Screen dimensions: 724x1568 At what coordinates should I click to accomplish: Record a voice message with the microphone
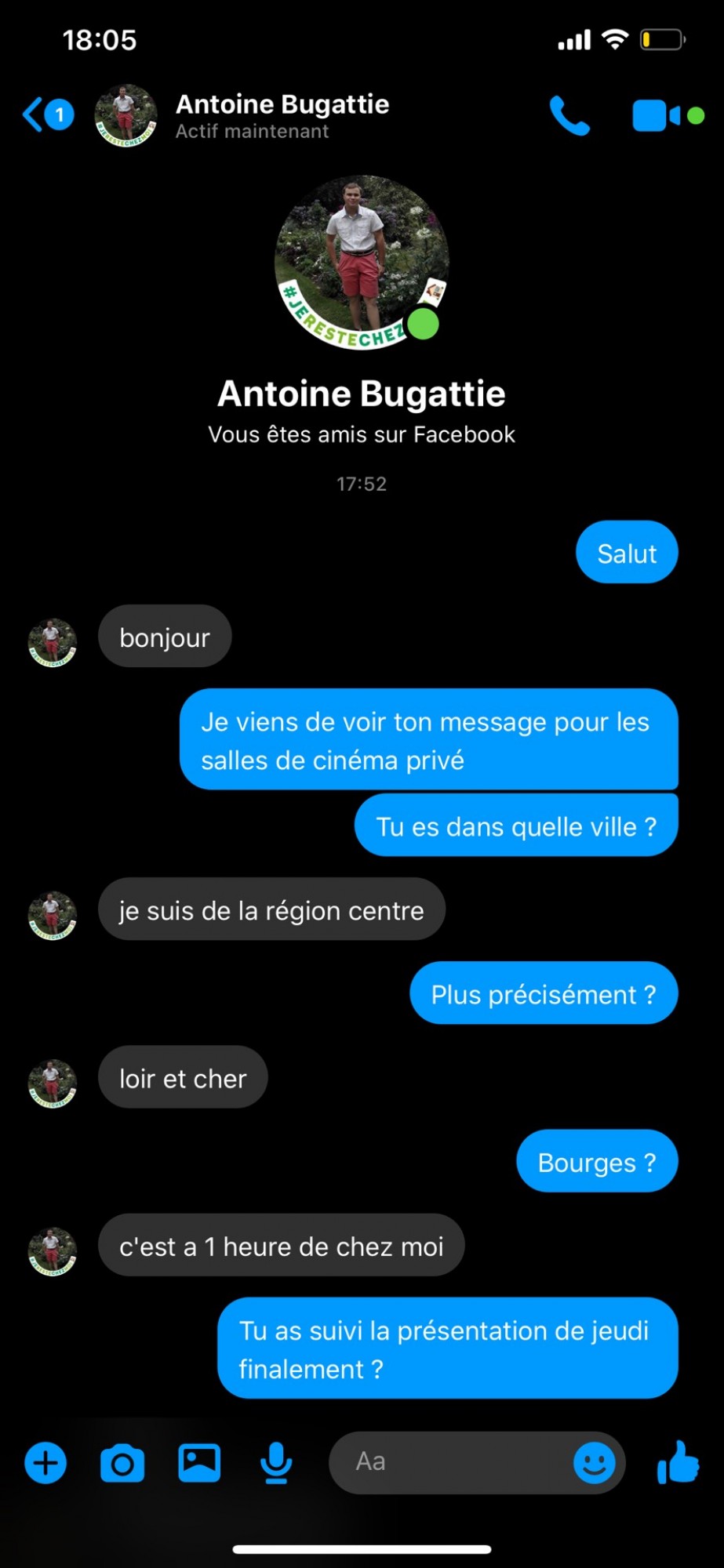[x=276, y=1463]
